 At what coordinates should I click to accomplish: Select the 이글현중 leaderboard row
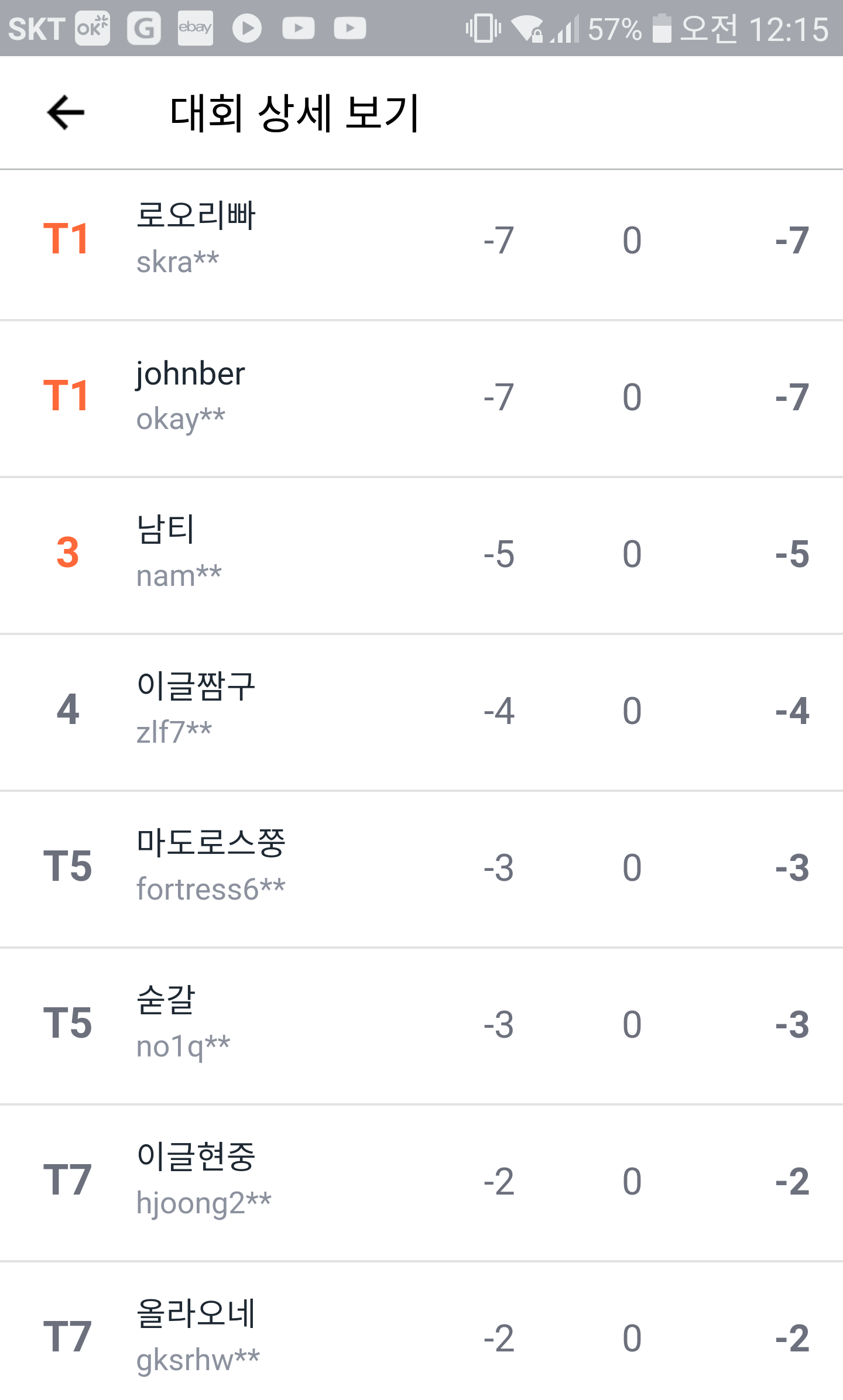[x=421, y=1182]
